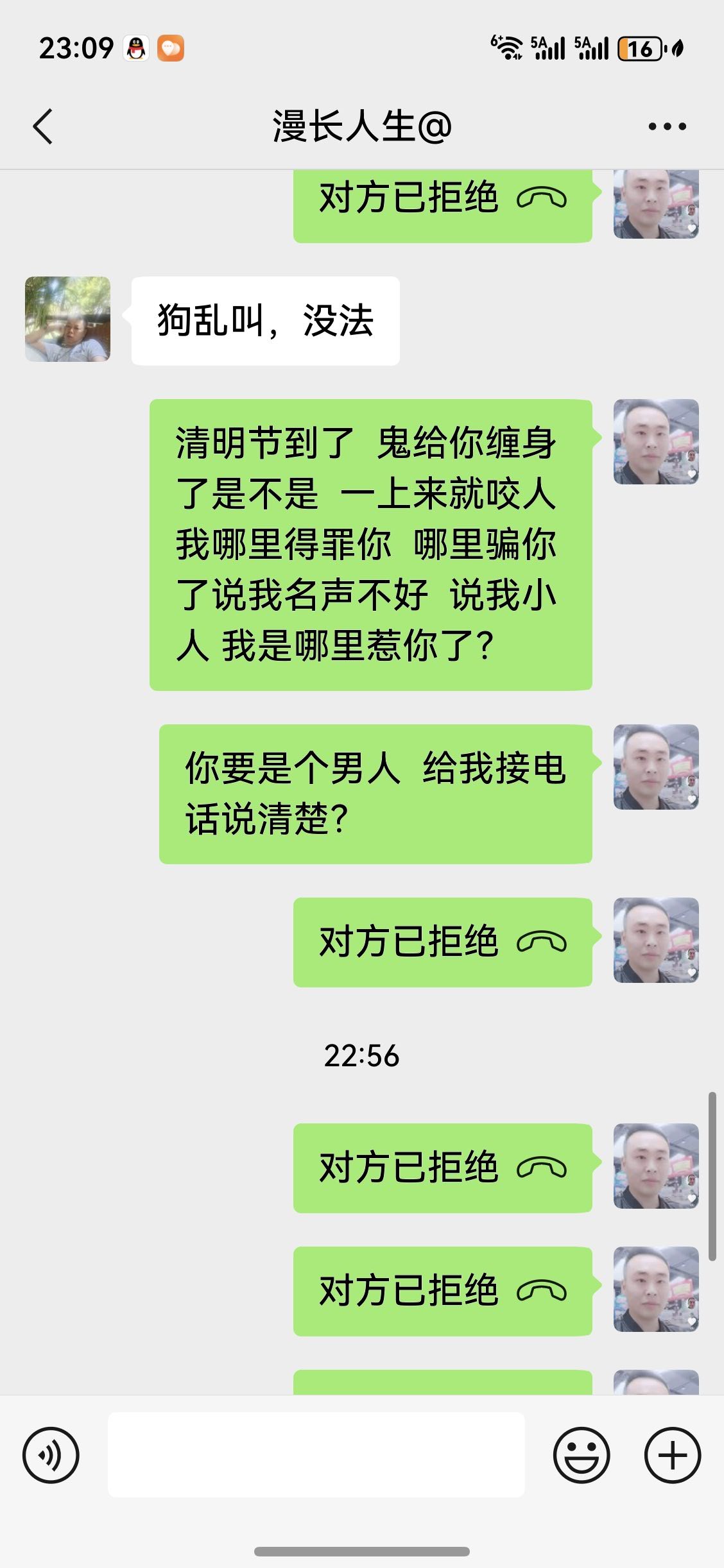724x1568 pixels.
Task: Tap your own avatar next to a green bubble
Action: [x=655, y=441]
